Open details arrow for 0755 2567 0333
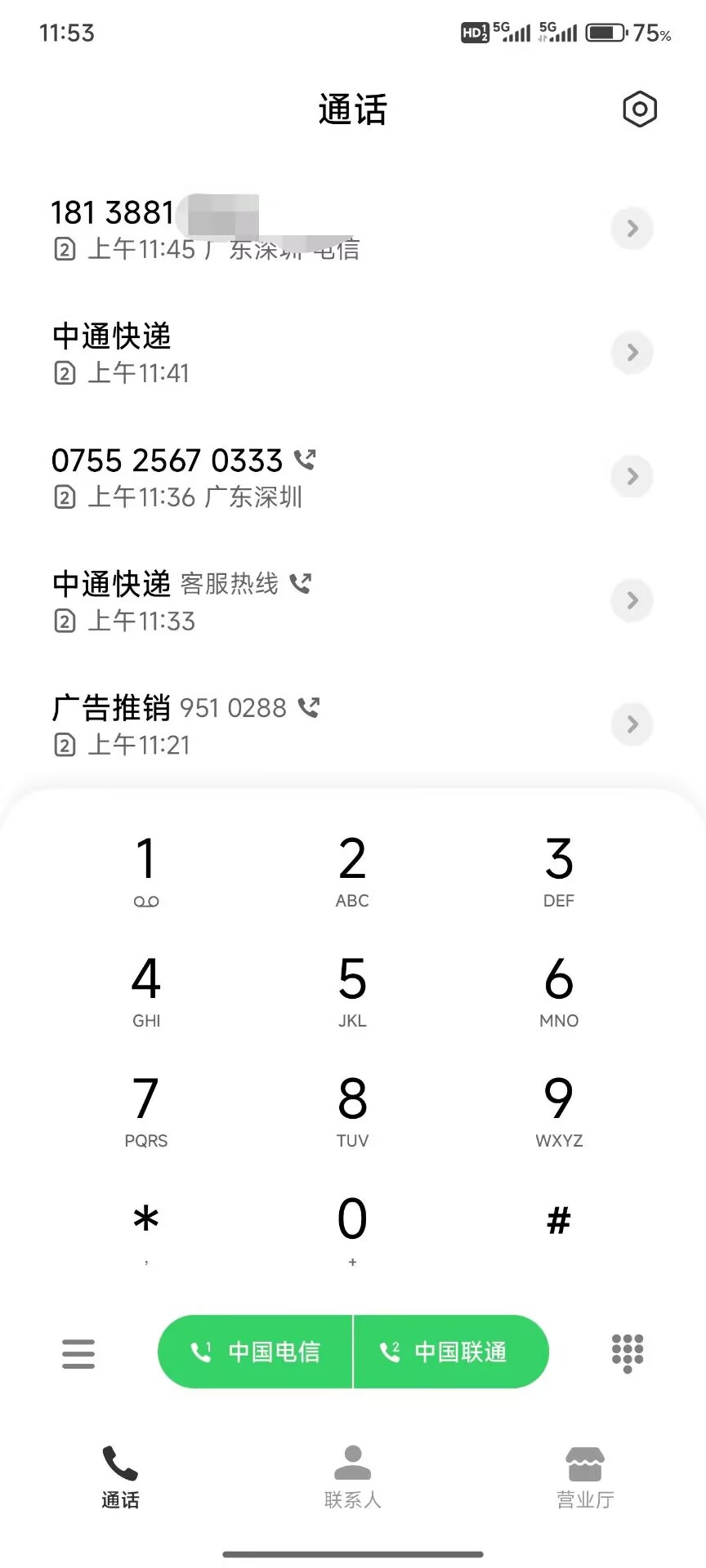The width and height of the screenshot is (706, 1568). (632, 476)
